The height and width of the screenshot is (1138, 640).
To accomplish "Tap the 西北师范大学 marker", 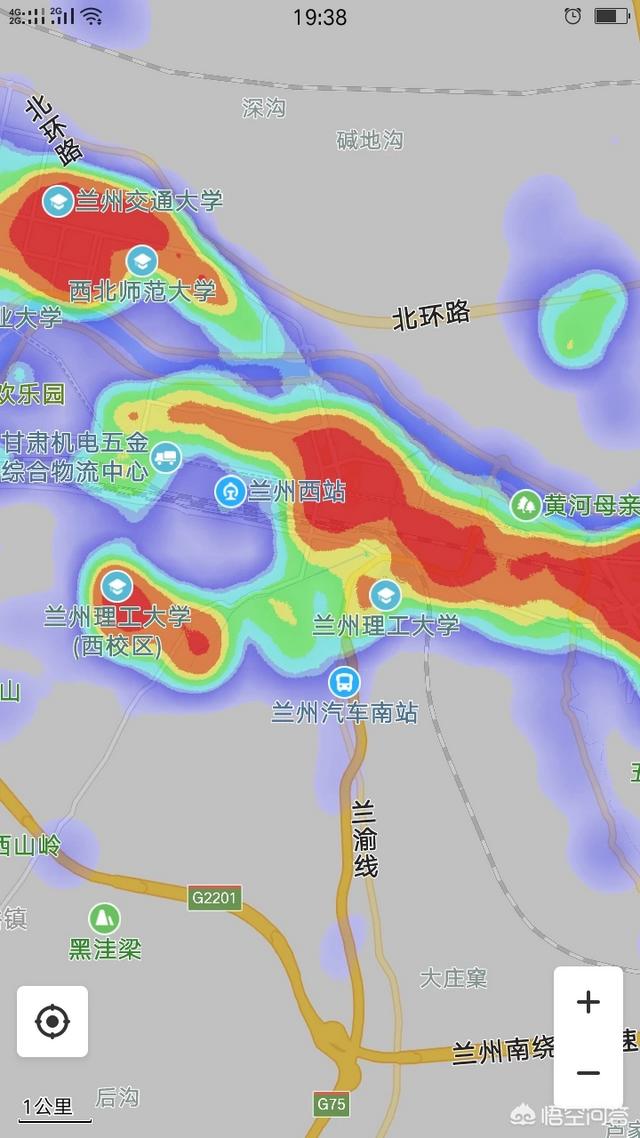I will coord(142,261).
